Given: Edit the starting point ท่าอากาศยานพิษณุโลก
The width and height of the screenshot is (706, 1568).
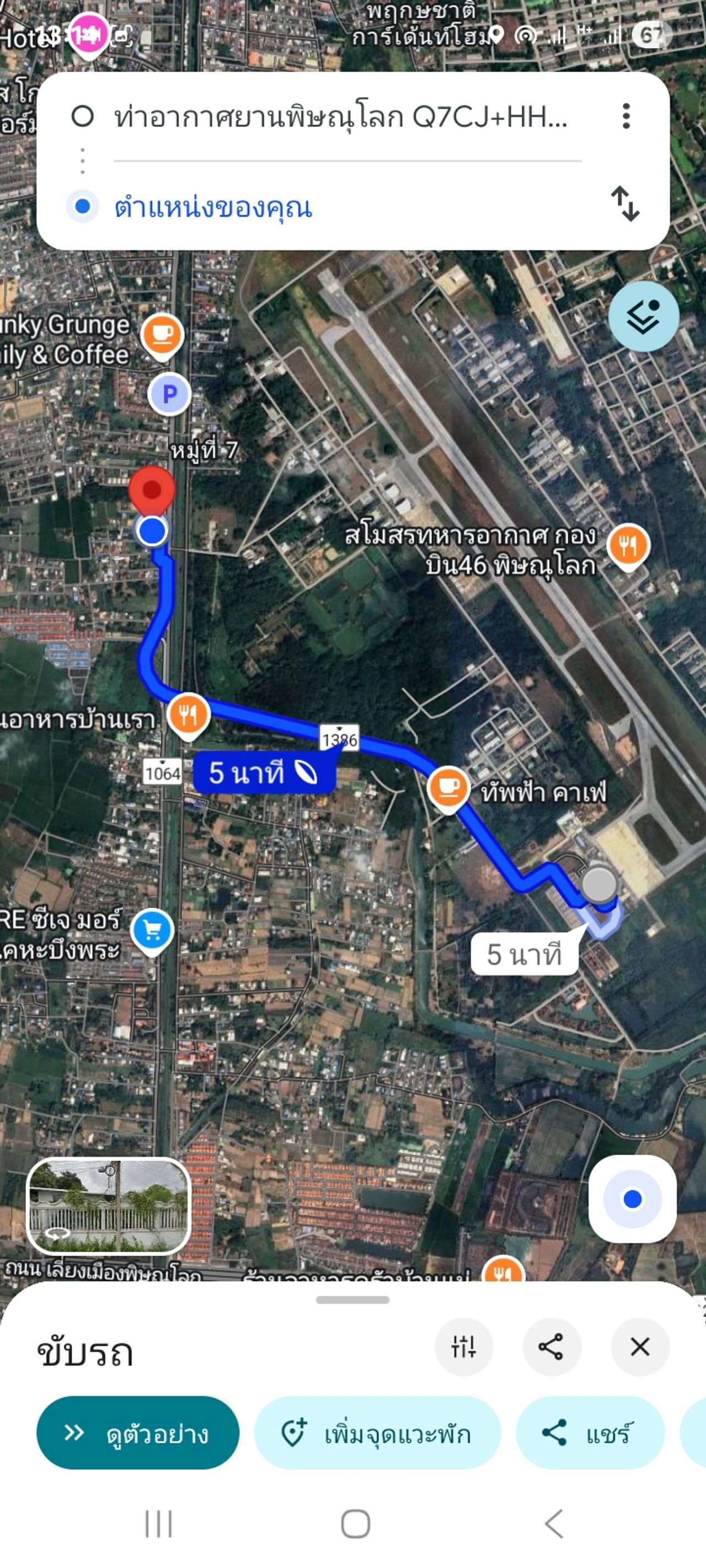Looking at the screenshot, I should tap(340, 116).
